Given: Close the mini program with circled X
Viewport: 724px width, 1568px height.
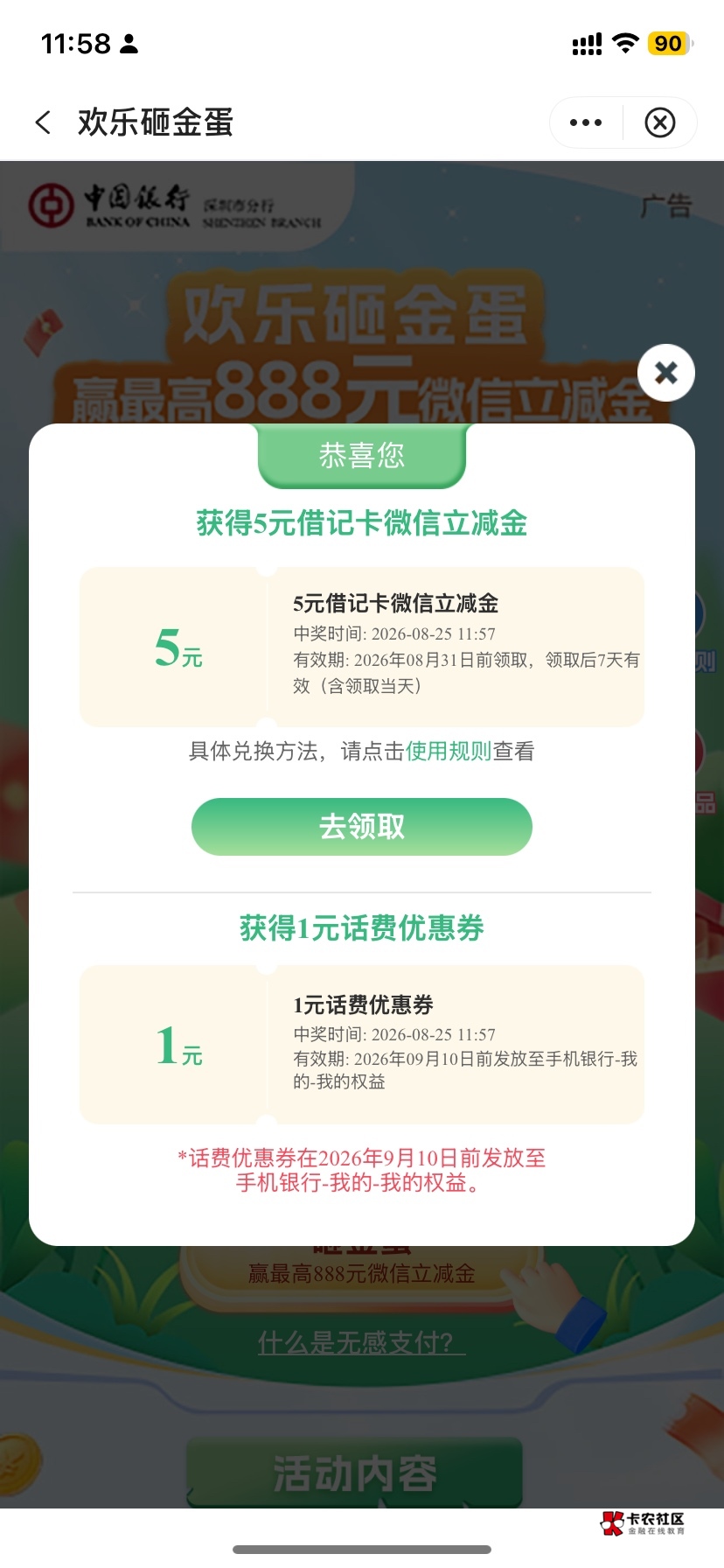Looking at the screenshot, I should 660,122.
